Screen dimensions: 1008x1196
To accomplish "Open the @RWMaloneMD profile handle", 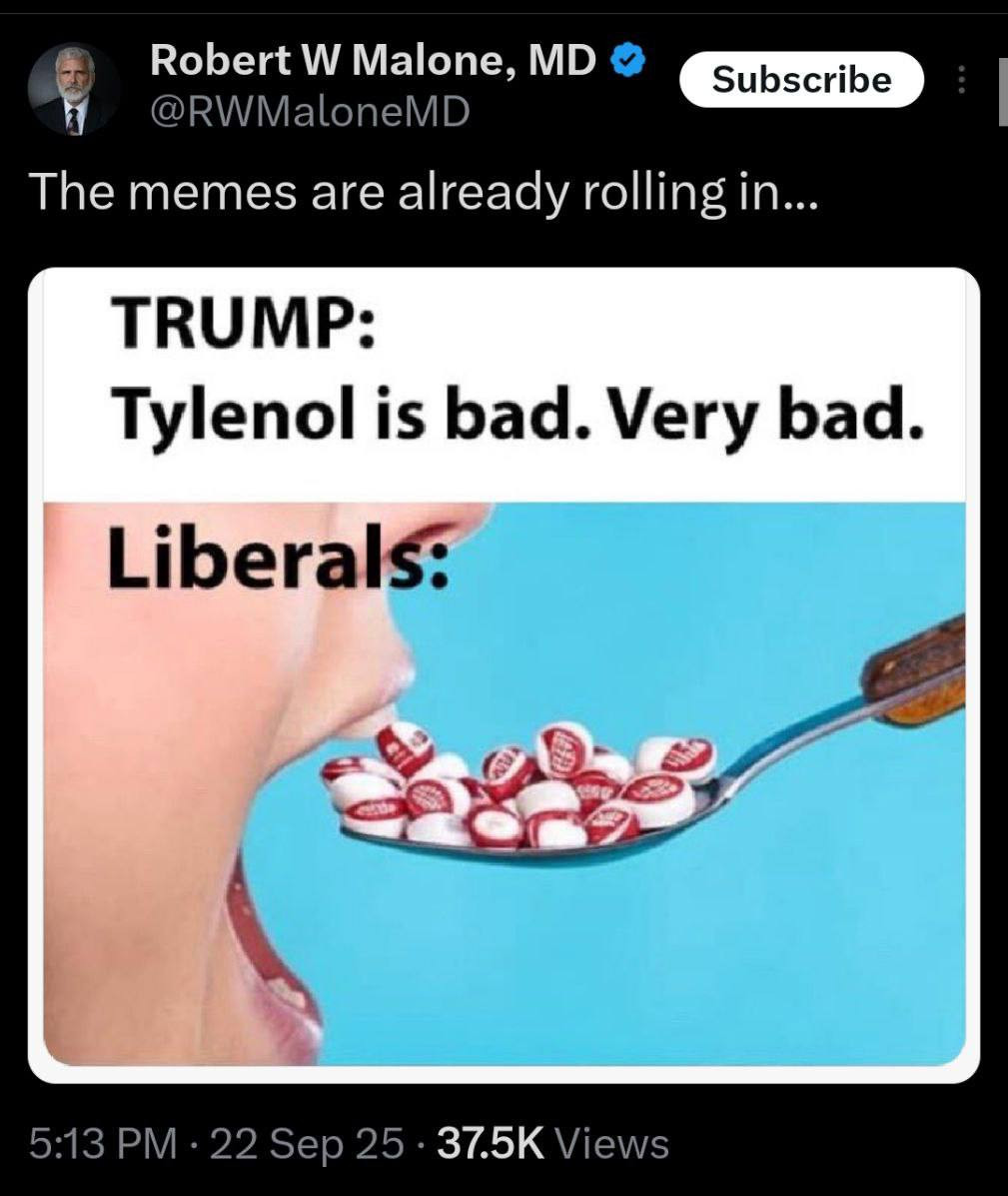I will click(x=309, y=112).
